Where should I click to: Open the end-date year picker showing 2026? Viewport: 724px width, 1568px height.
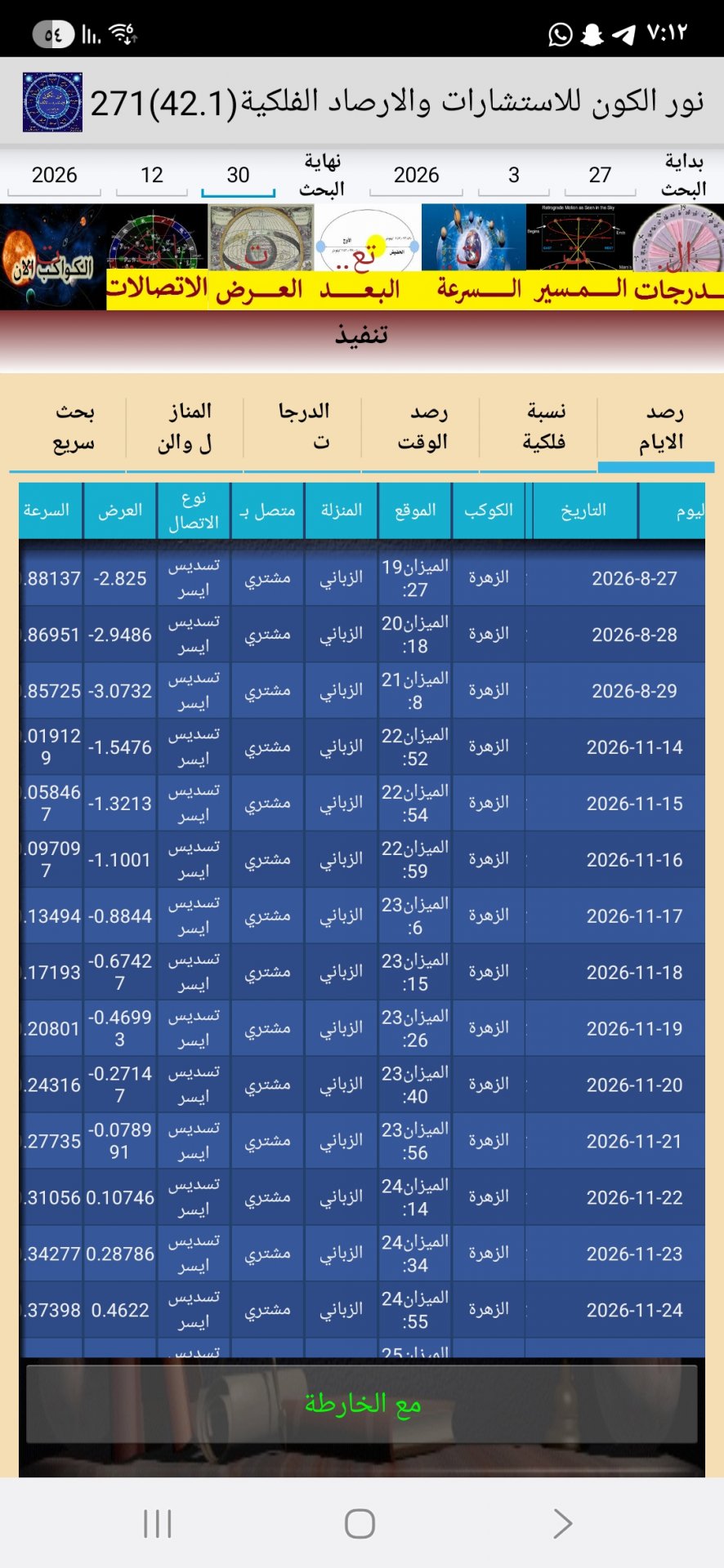[52, 175]
